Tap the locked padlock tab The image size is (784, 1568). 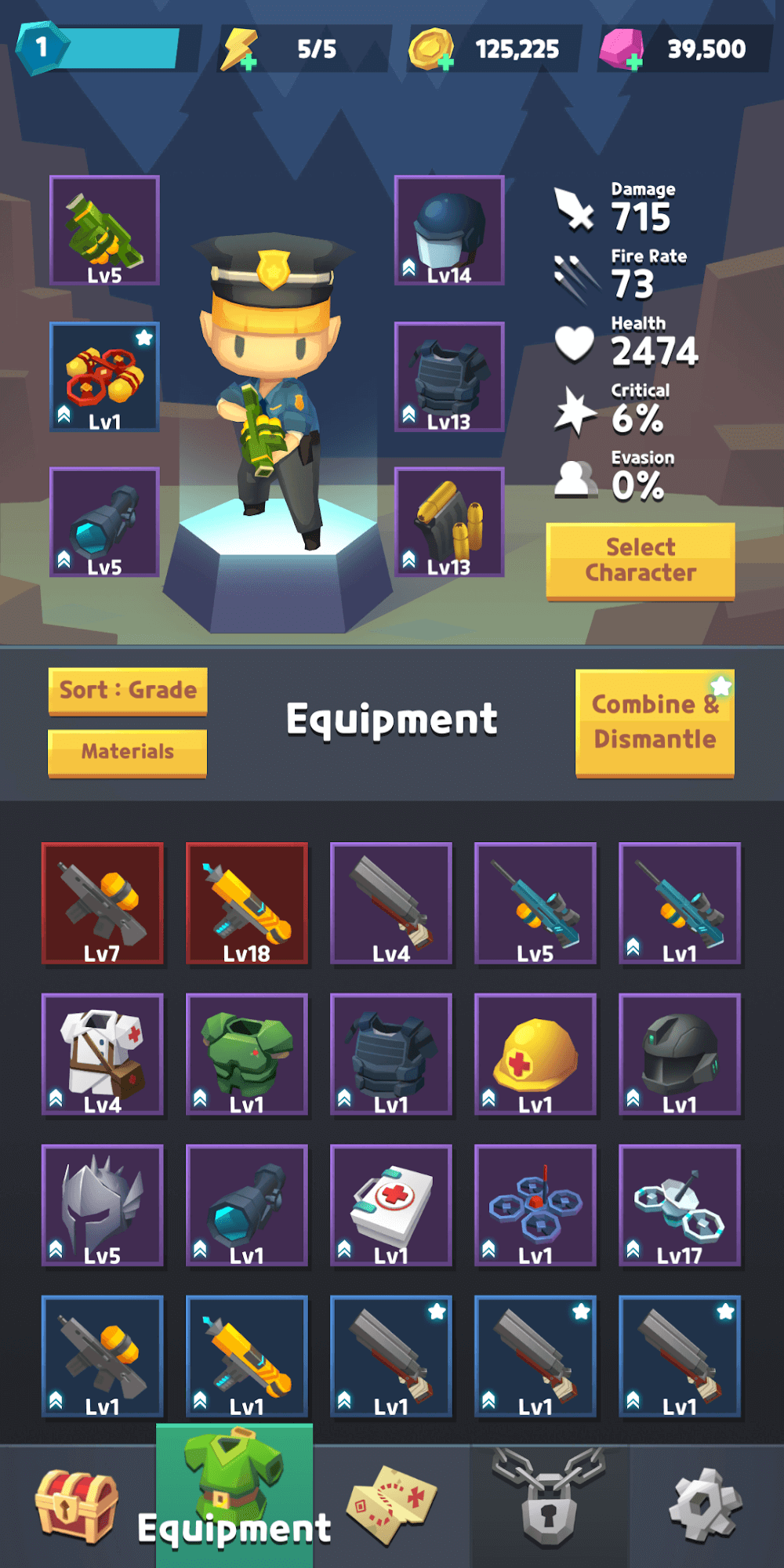pos(549,1506)
